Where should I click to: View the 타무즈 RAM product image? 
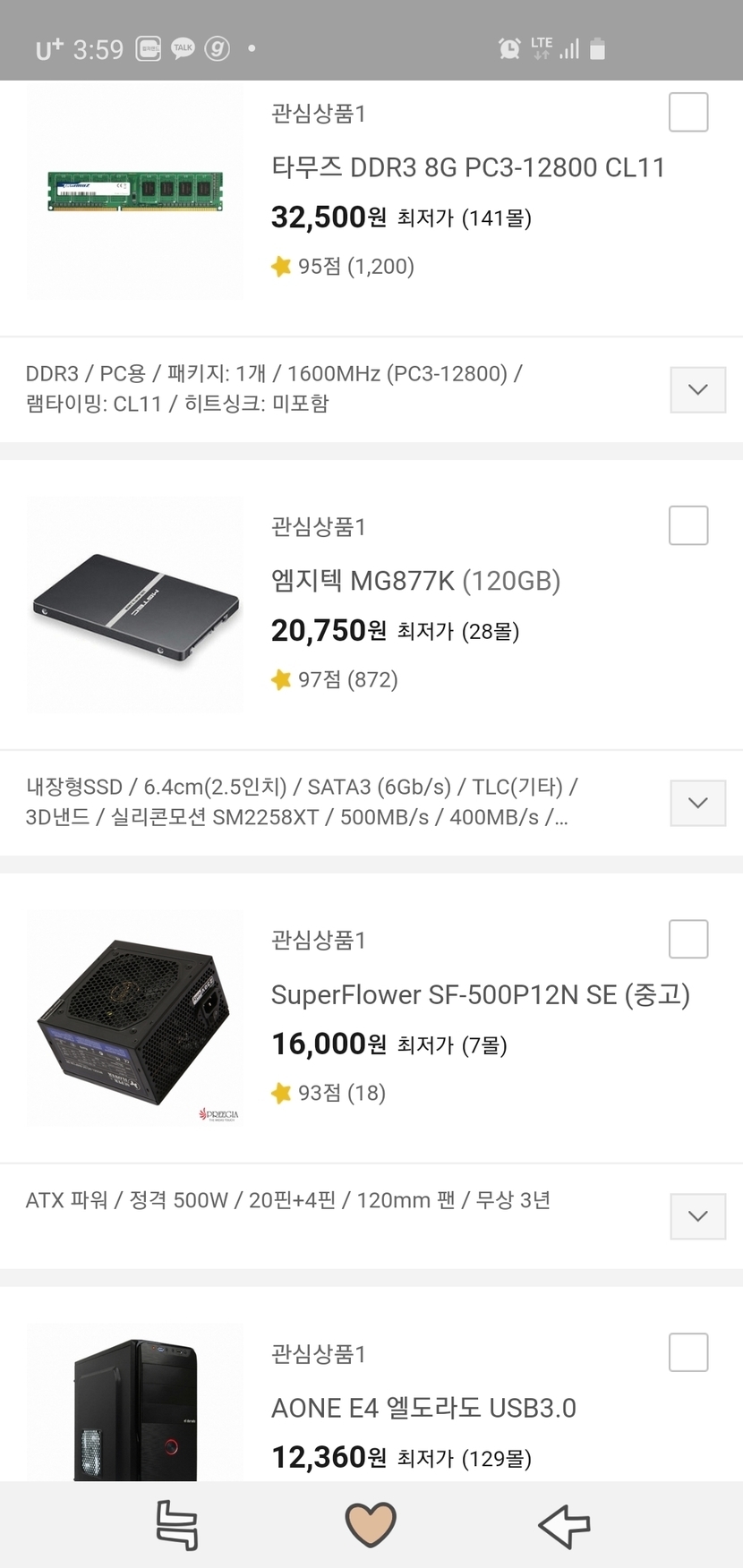click(135, 192)
